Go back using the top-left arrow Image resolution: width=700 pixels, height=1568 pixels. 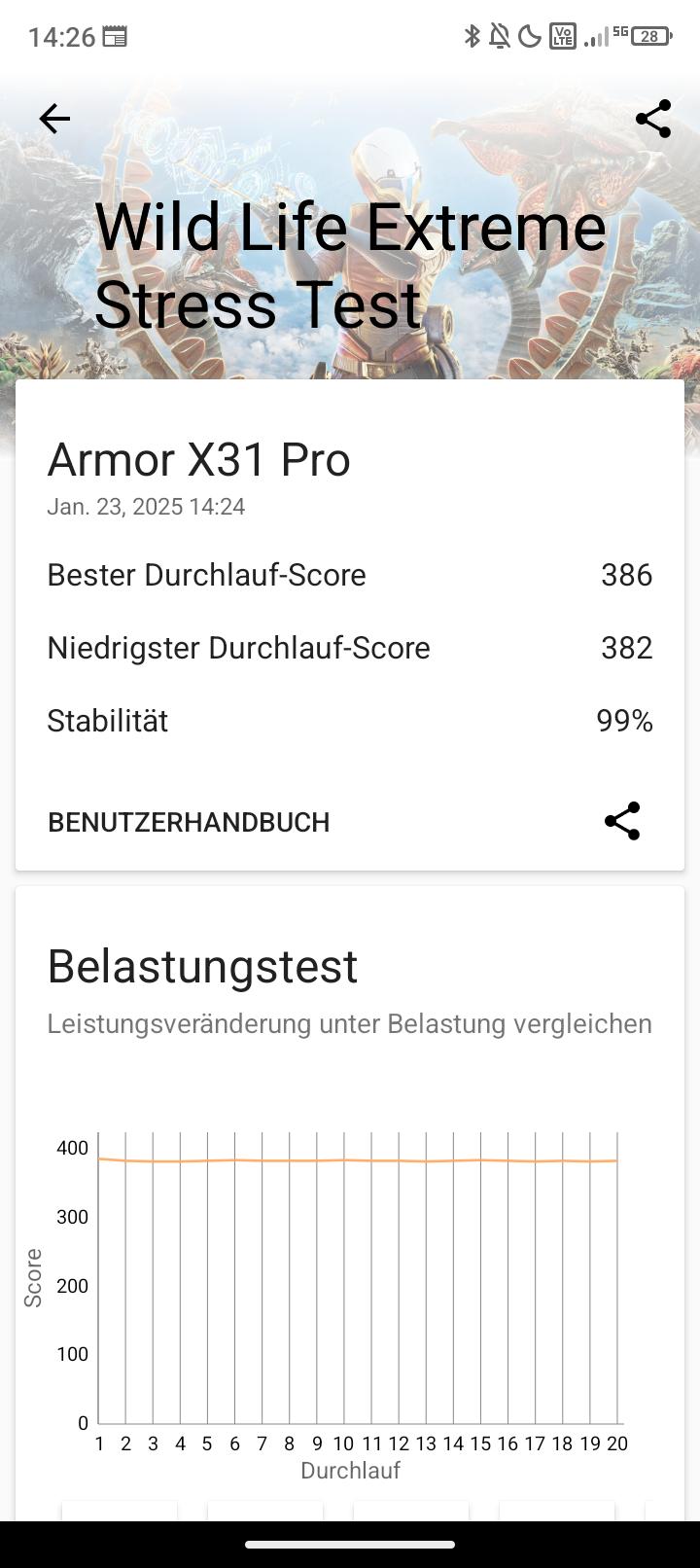coord(54,119)
